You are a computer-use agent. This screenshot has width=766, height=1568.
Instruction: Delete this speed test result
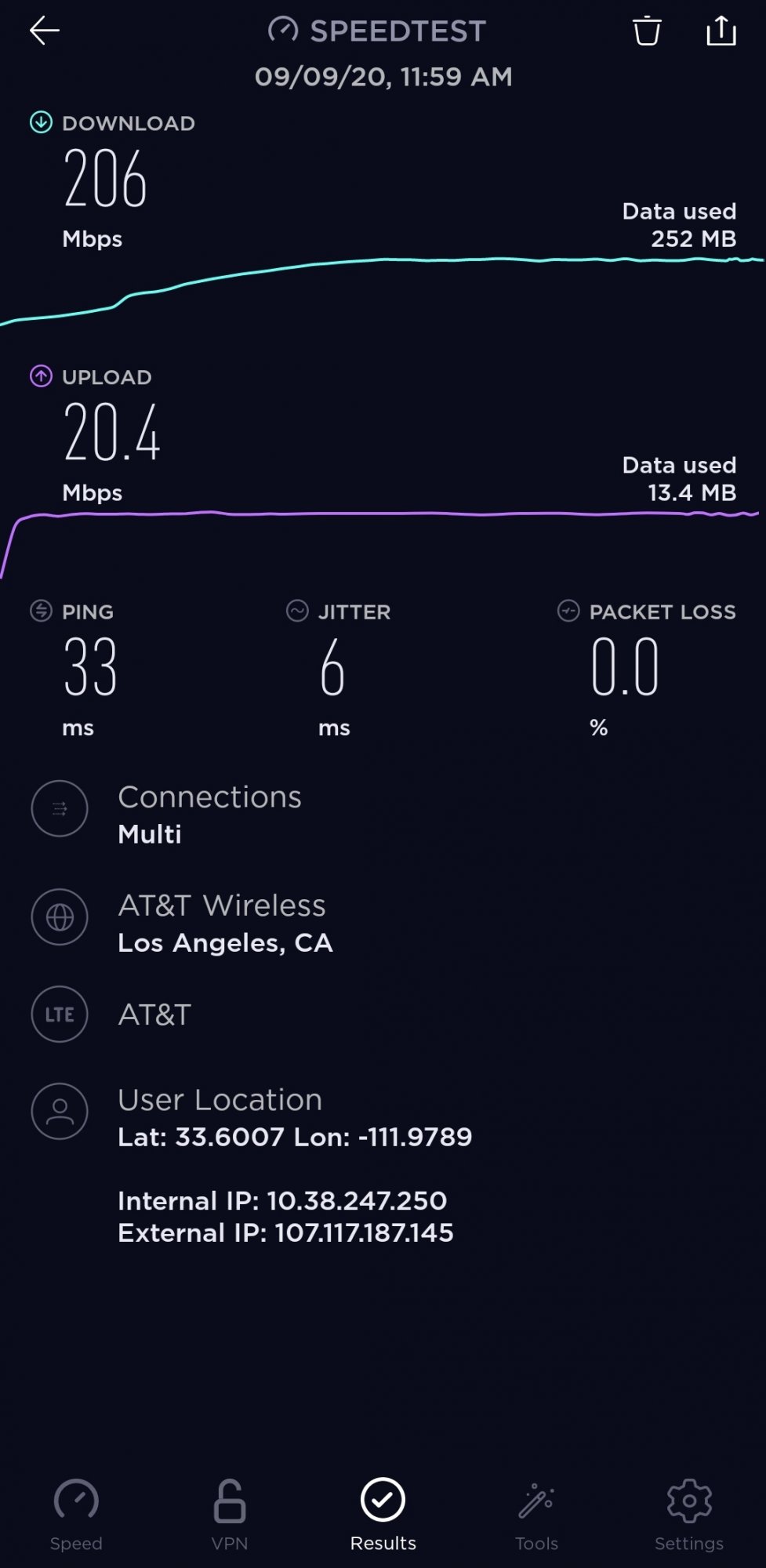[x=647, y=31]
